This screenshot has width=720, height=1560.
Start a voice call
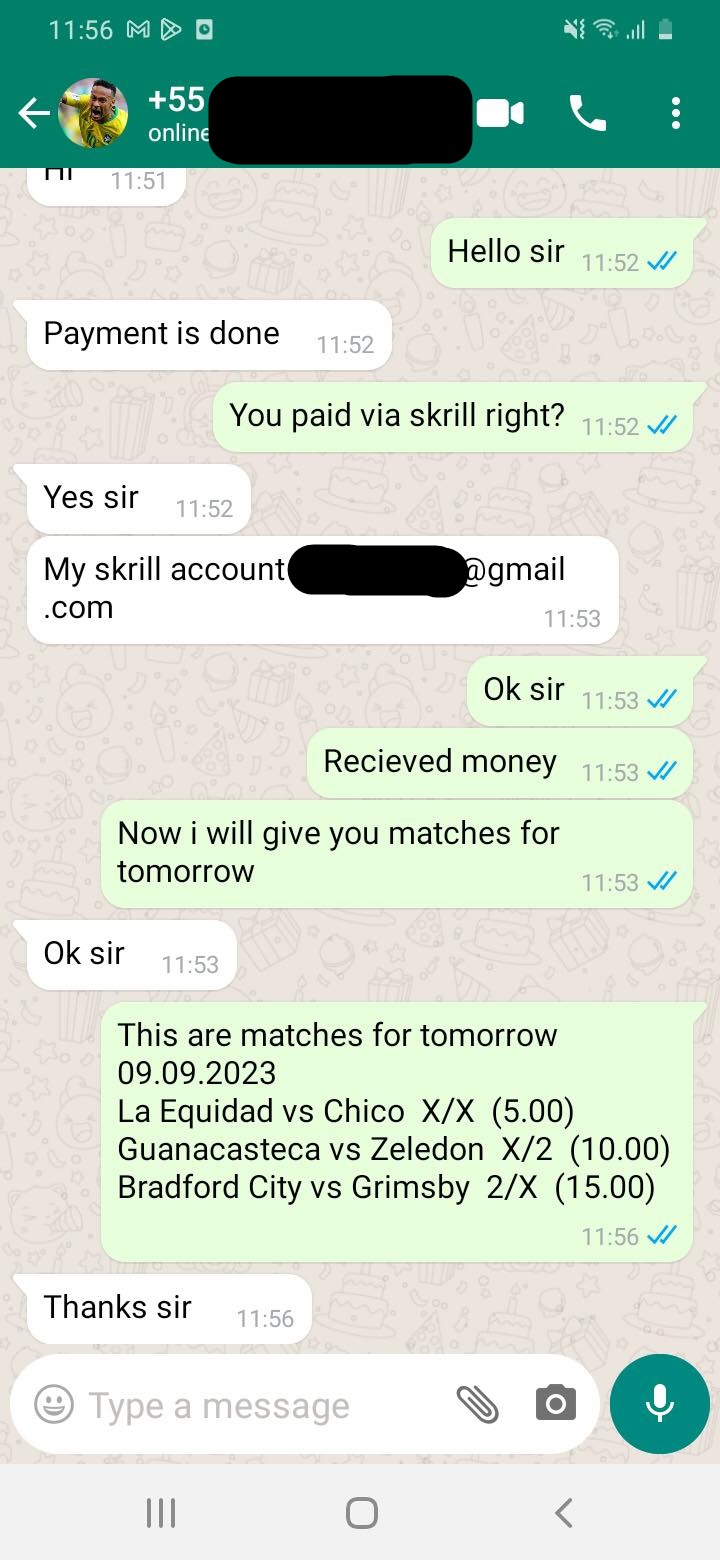click(x=587, y=114)
